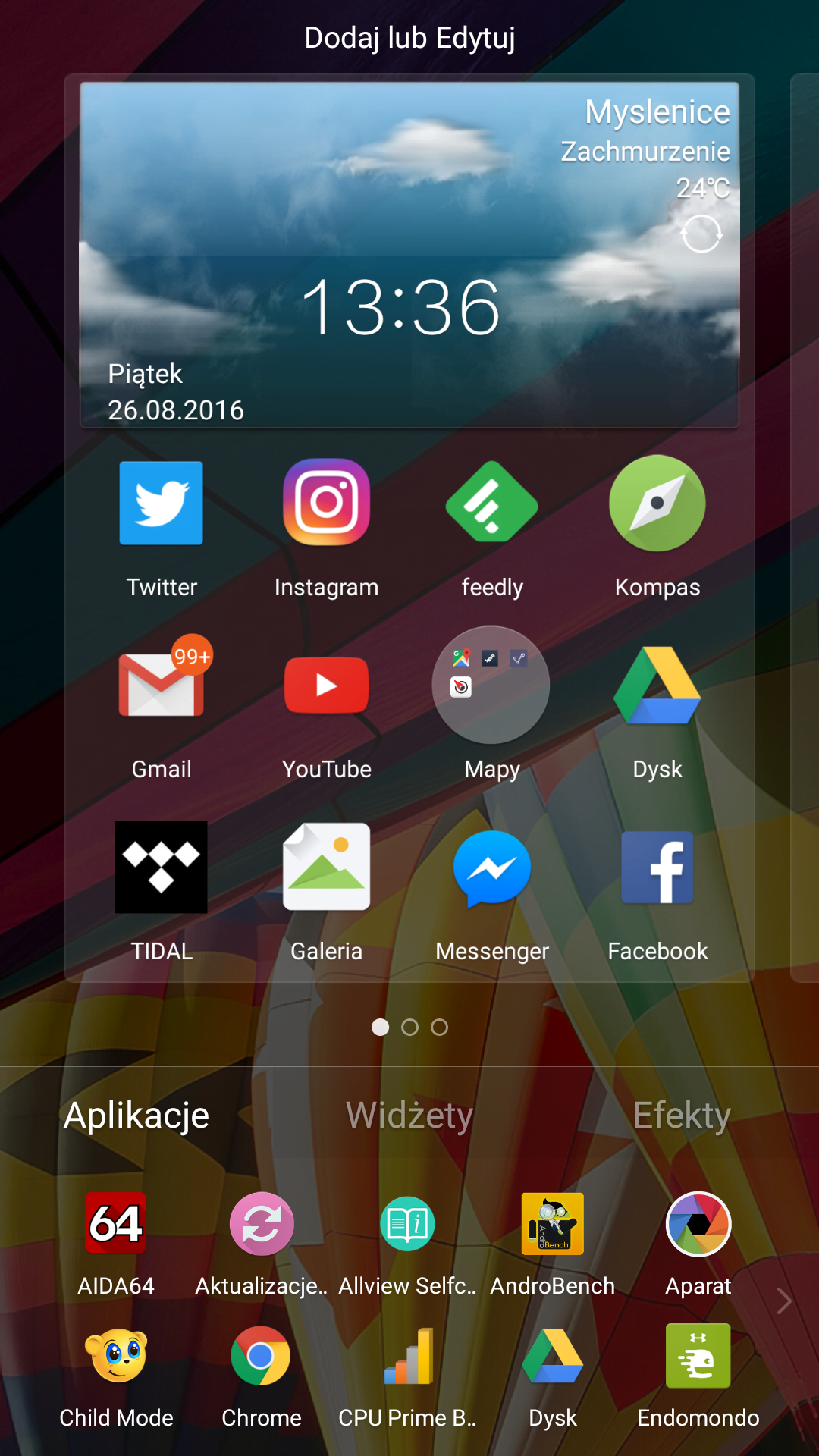This screenshot has height=1456, width=819.
Task: Select the Aplikacje tab
Action: click(136, 1116)
